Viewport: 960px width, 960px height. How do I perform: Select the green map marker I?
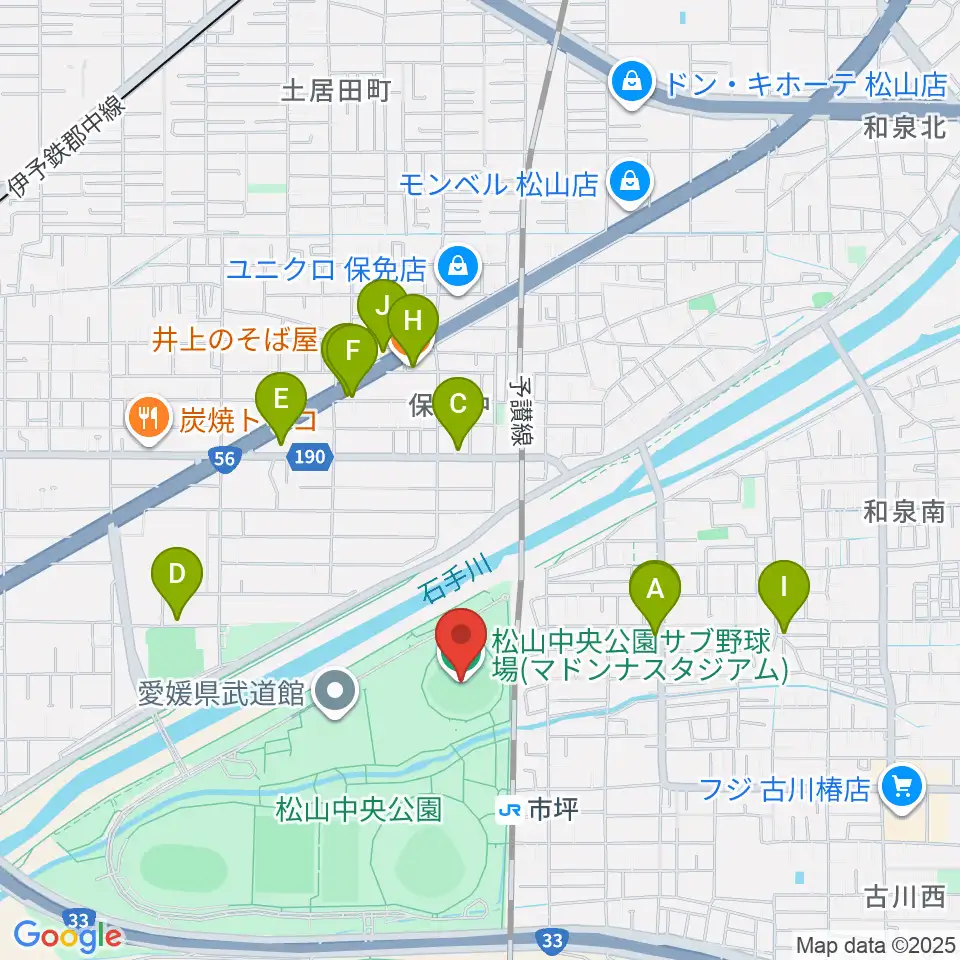[x=784, y=589]
